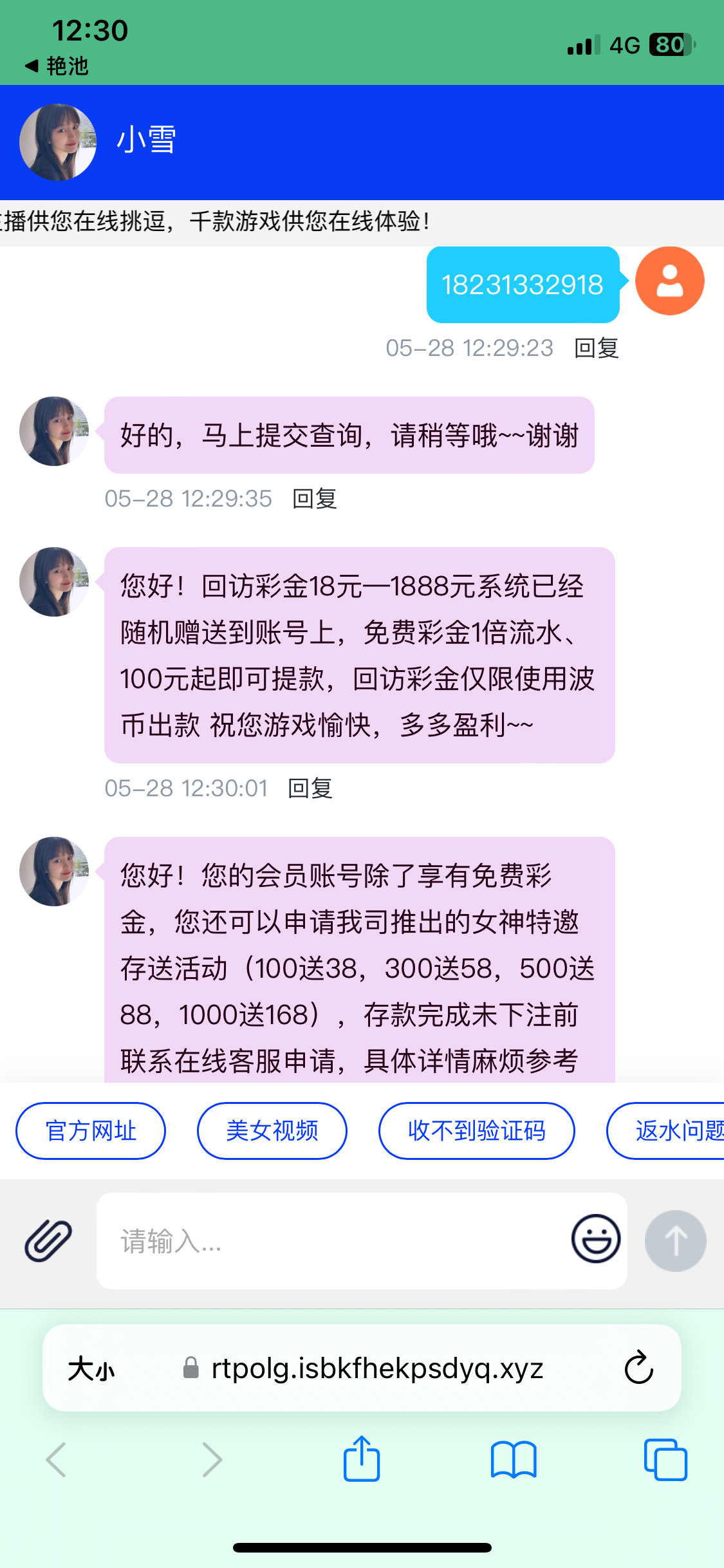Select the 美女视频 chip
The width and height of the screenshot is (724, 1568).
click(272, 1130)
